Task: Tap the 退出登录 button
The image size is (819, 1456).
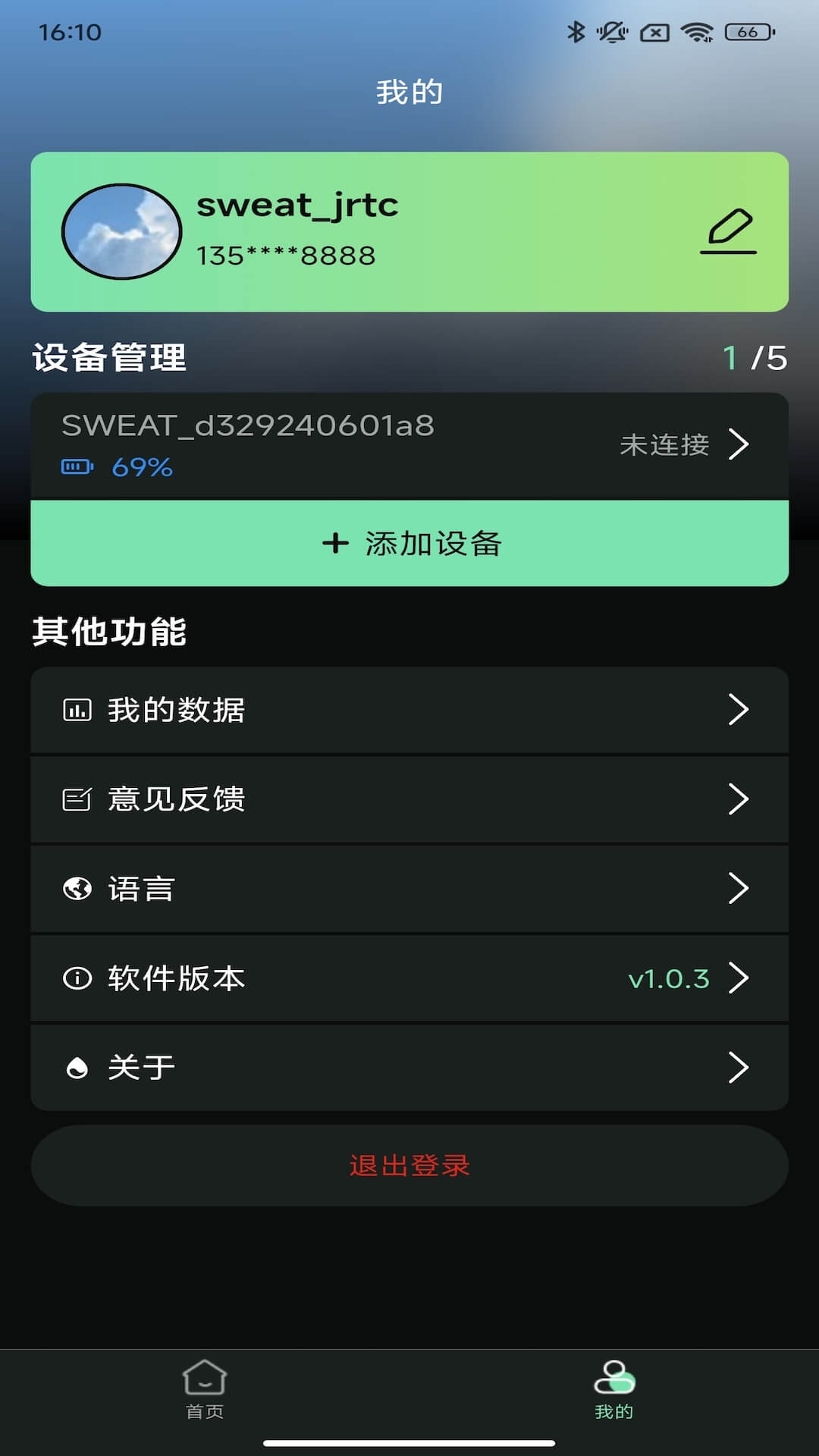Action: coord(409,1166)
